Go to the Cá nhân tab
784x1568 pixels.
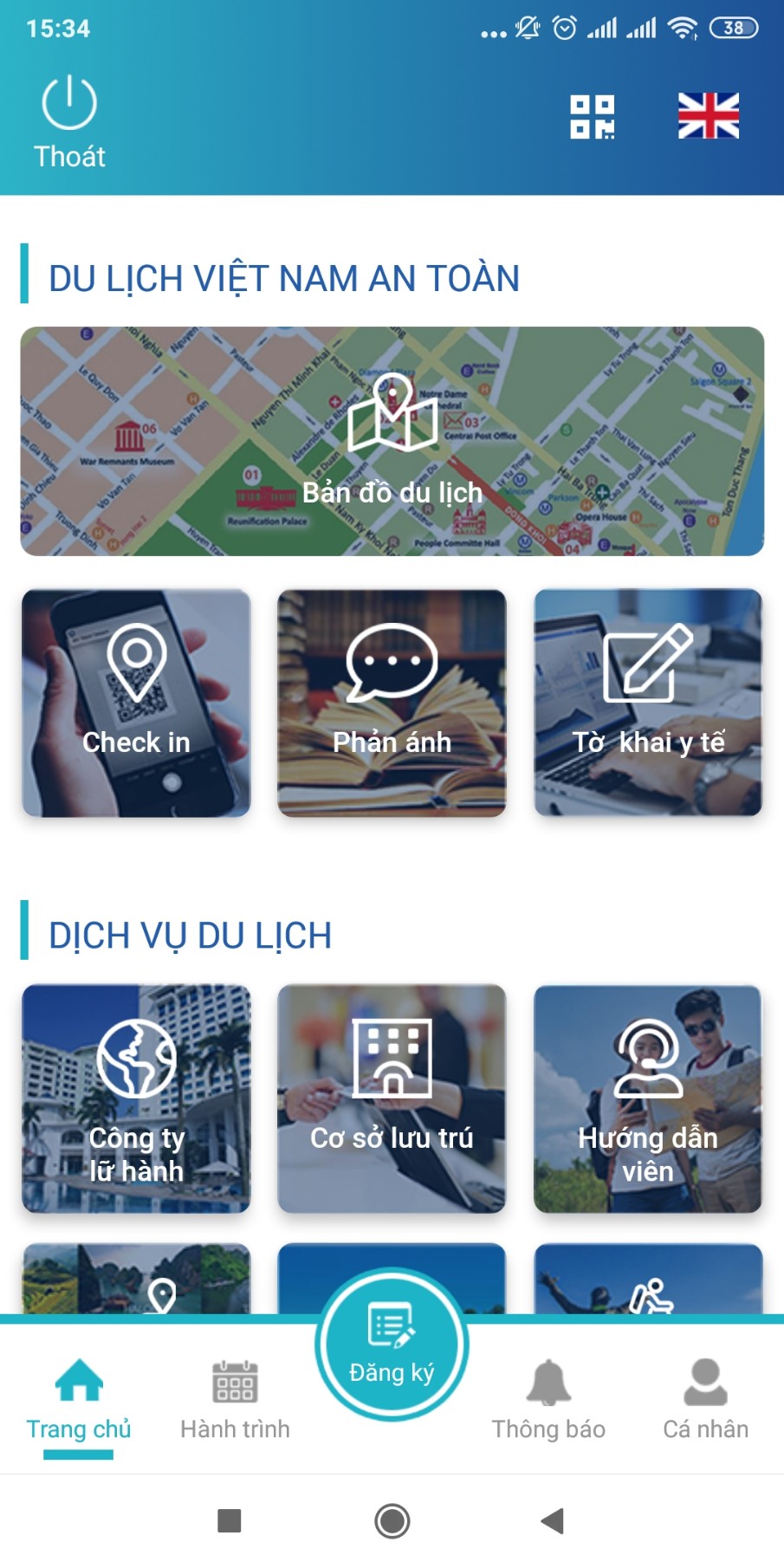point(705,1400)
